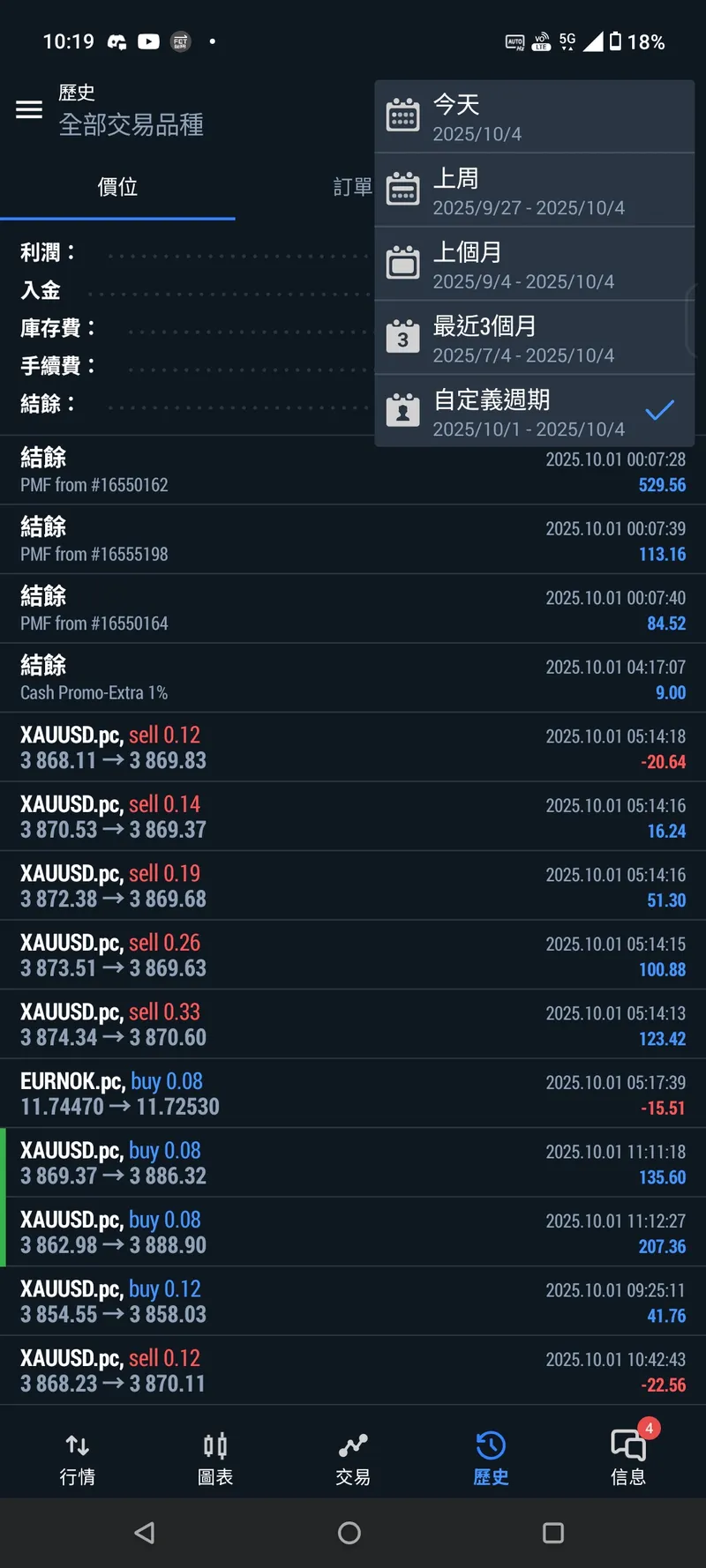The image size is (706, 1568).
Task: Open the 圖表 chart tab
Action: tap(215, 1460)
